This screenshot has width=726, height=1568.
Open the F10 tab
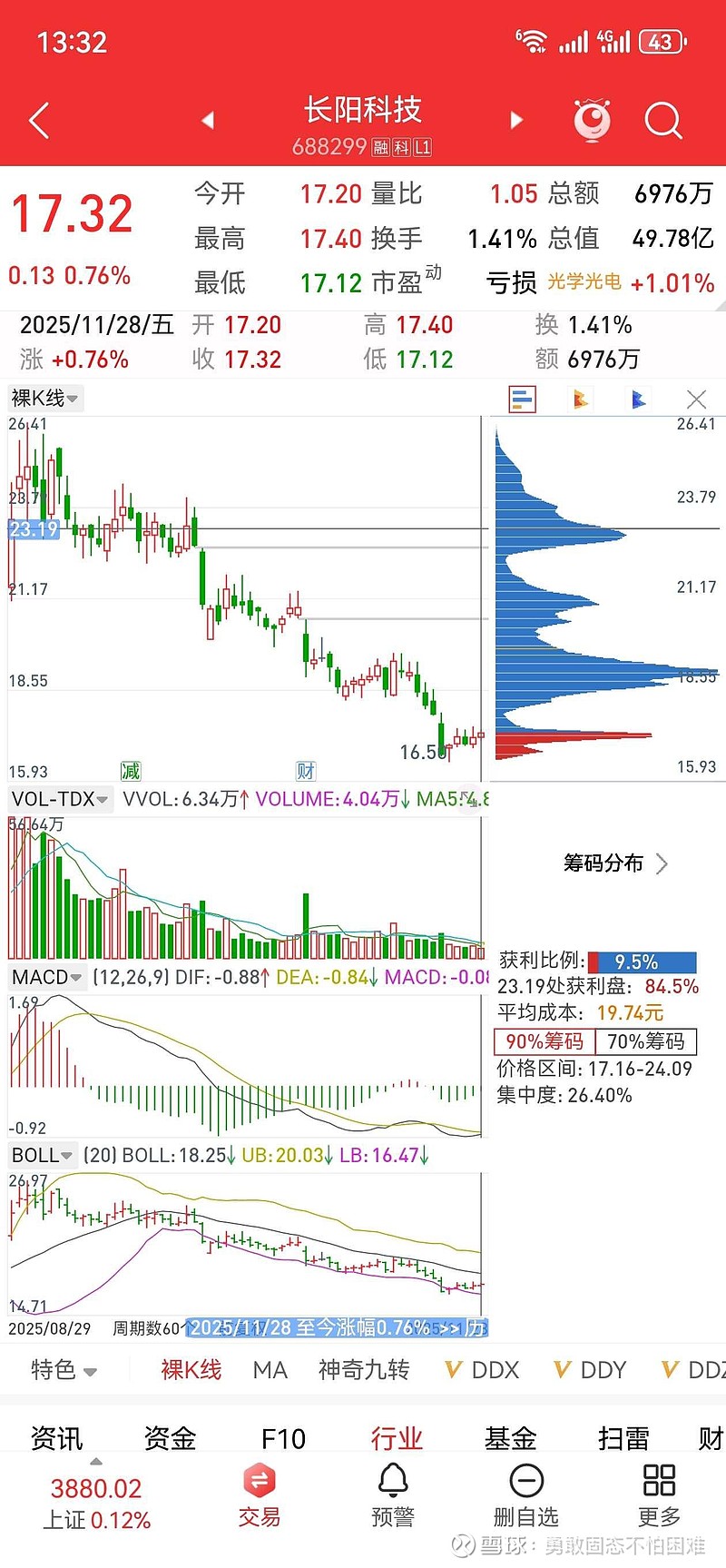point(284,1438)
